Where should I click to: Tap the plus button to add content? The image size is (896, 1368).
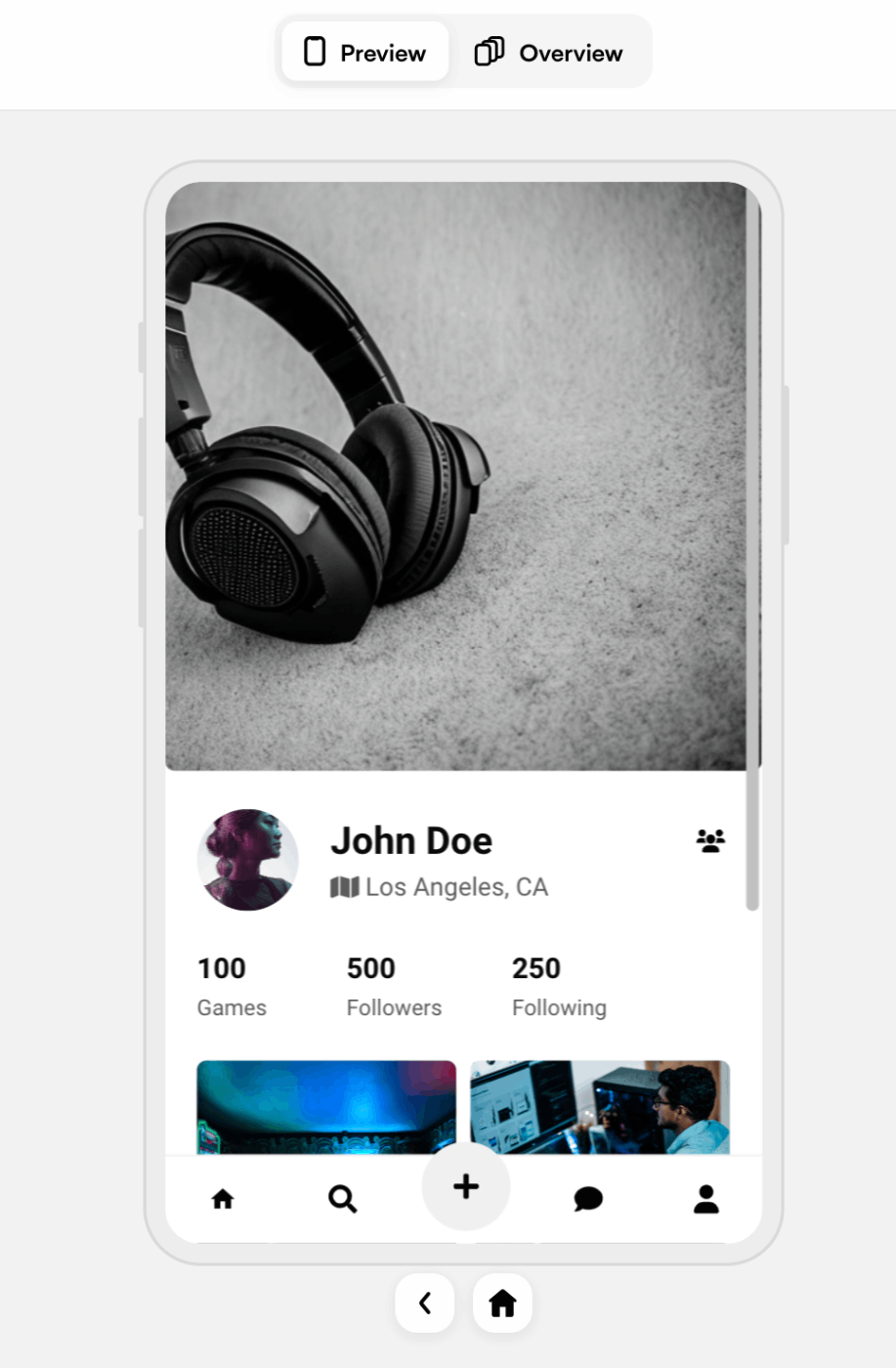point(466,1186)
